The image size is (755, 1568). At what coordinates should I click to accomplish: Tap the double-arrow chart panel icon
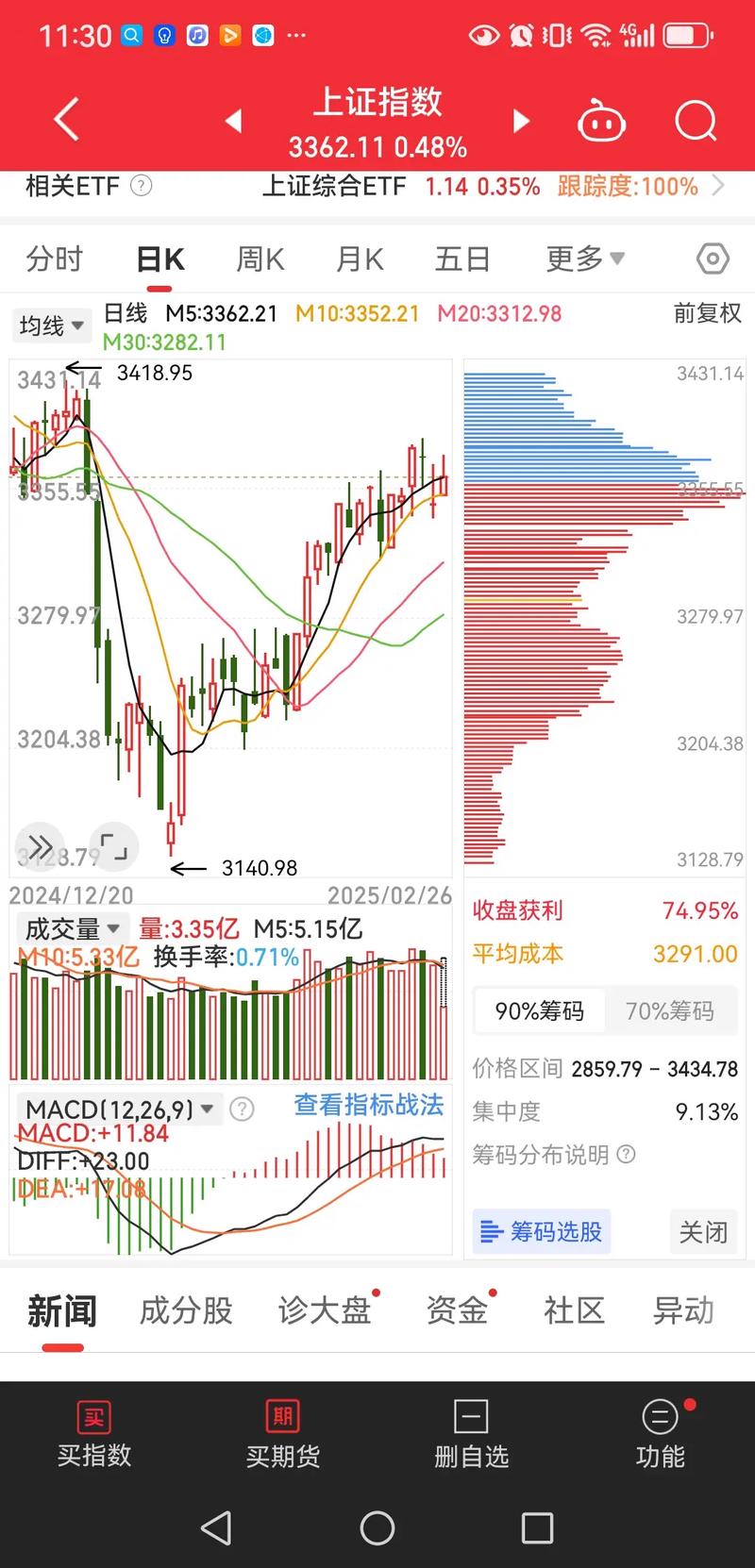tap(40, 847)
